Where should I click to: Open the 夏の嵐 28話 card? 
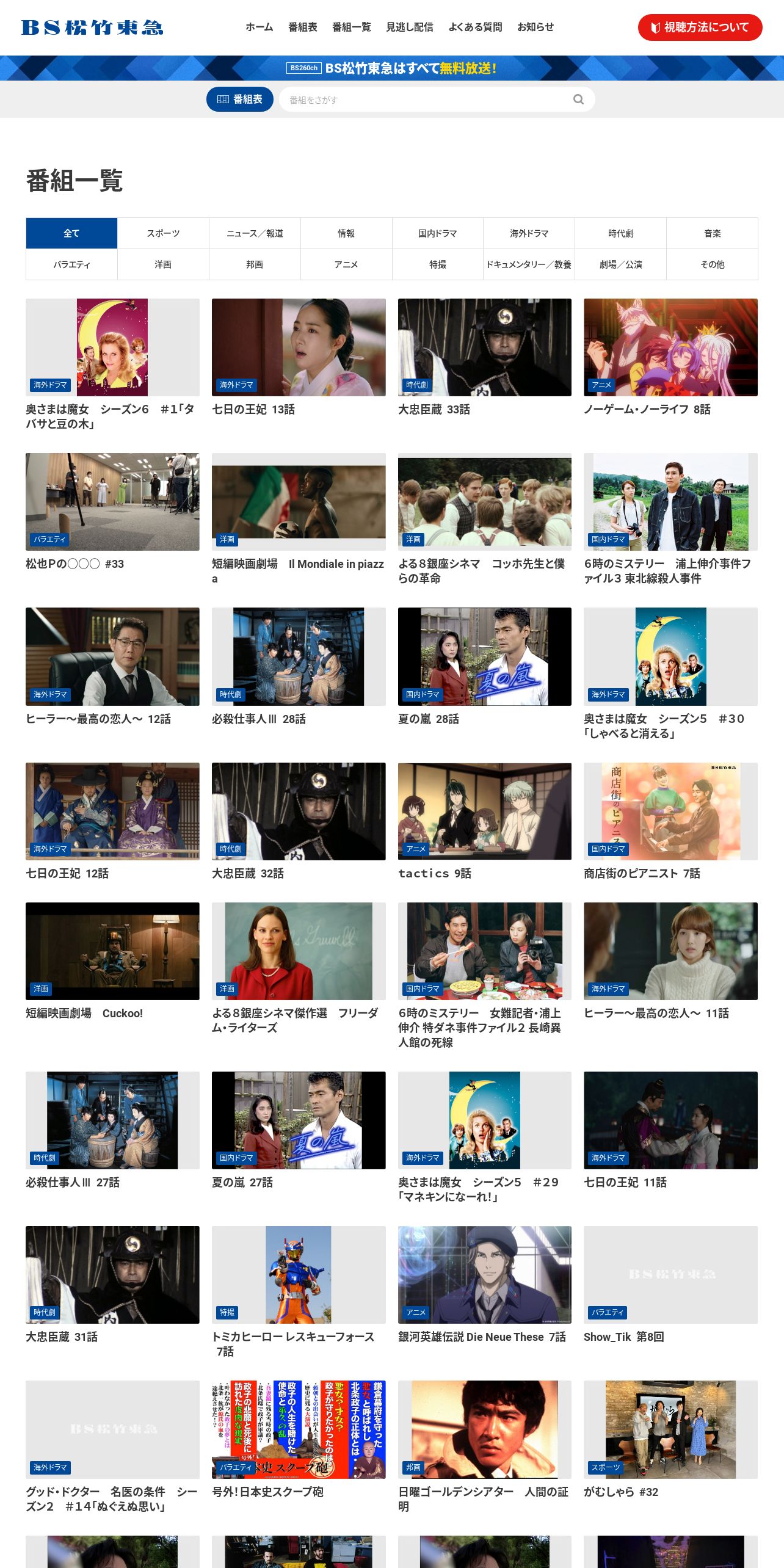485,667
